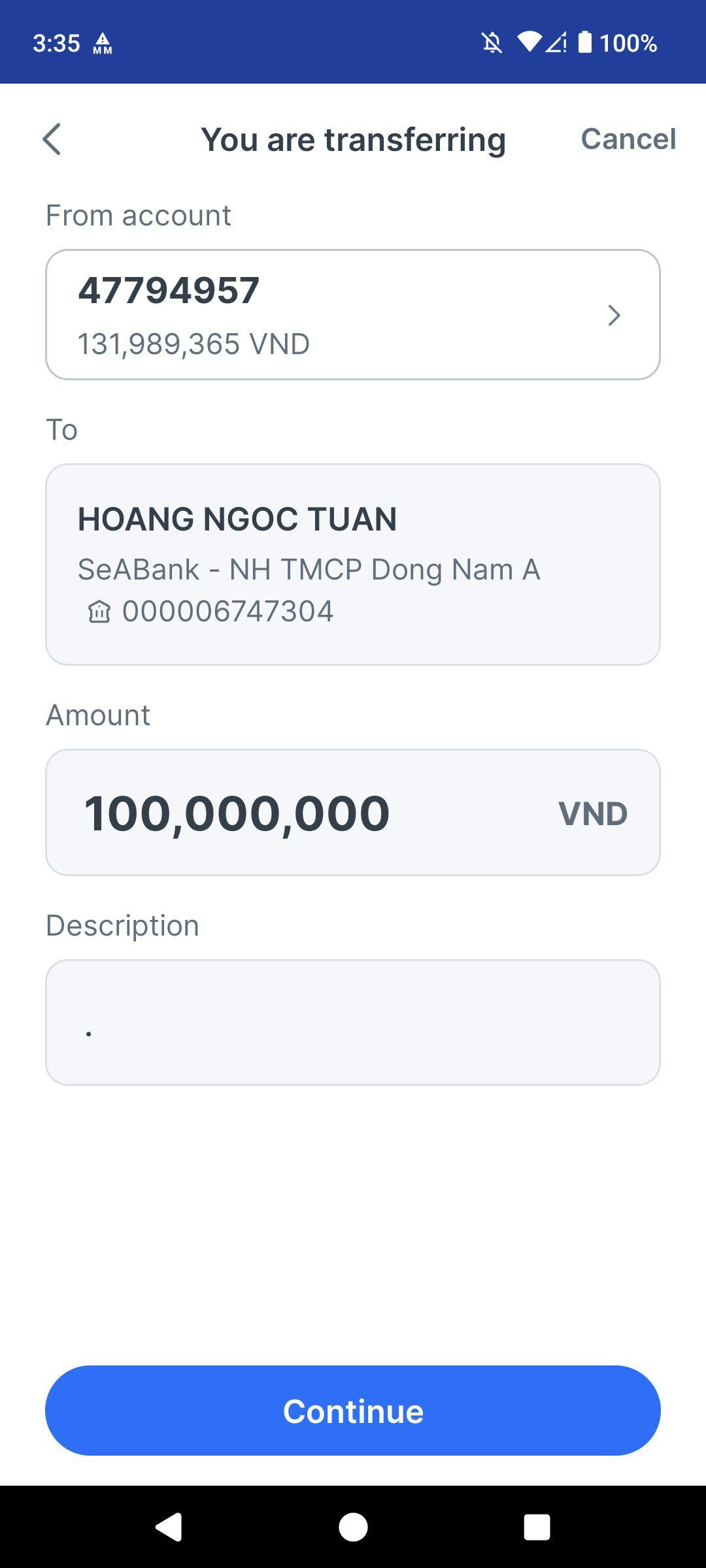Viewport: 706px width, 1568px height.
Task: Open recent apps from the navigation bar
Action: [x=537, y=1527]
